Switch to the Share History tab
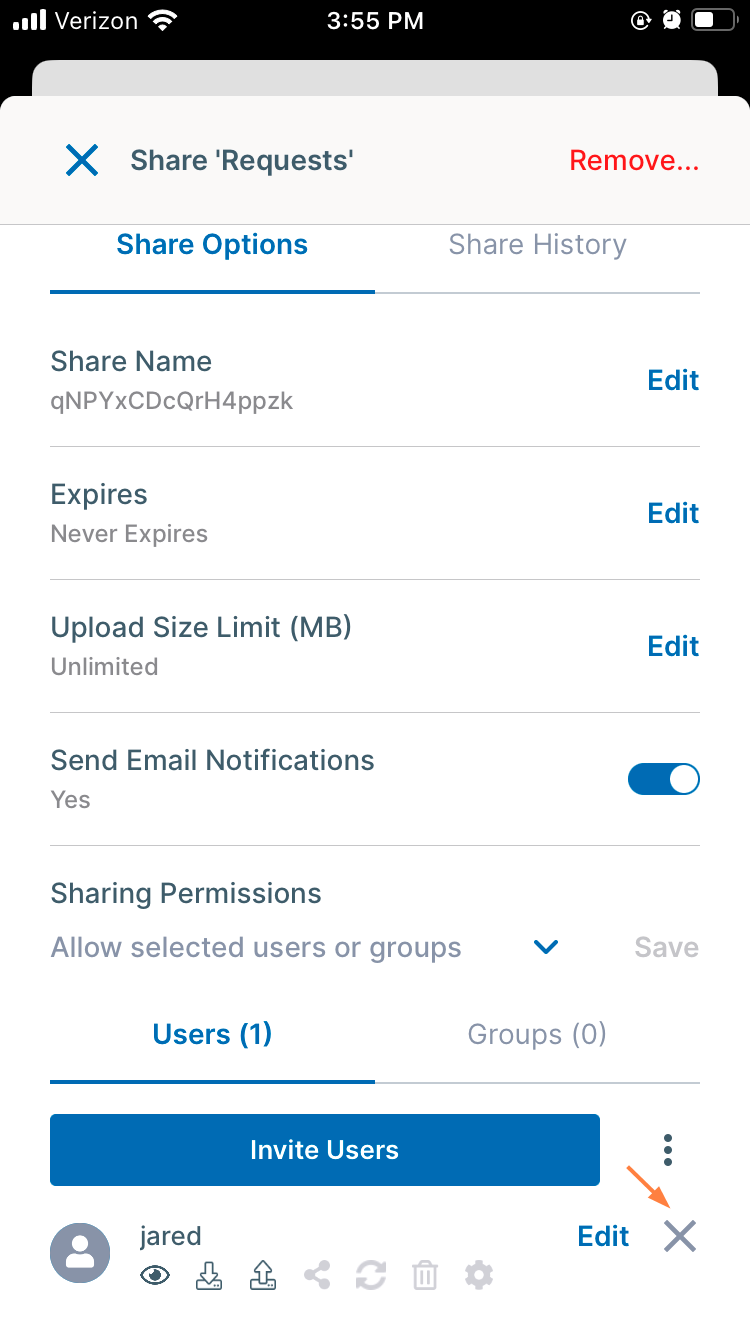 (537, 244)
